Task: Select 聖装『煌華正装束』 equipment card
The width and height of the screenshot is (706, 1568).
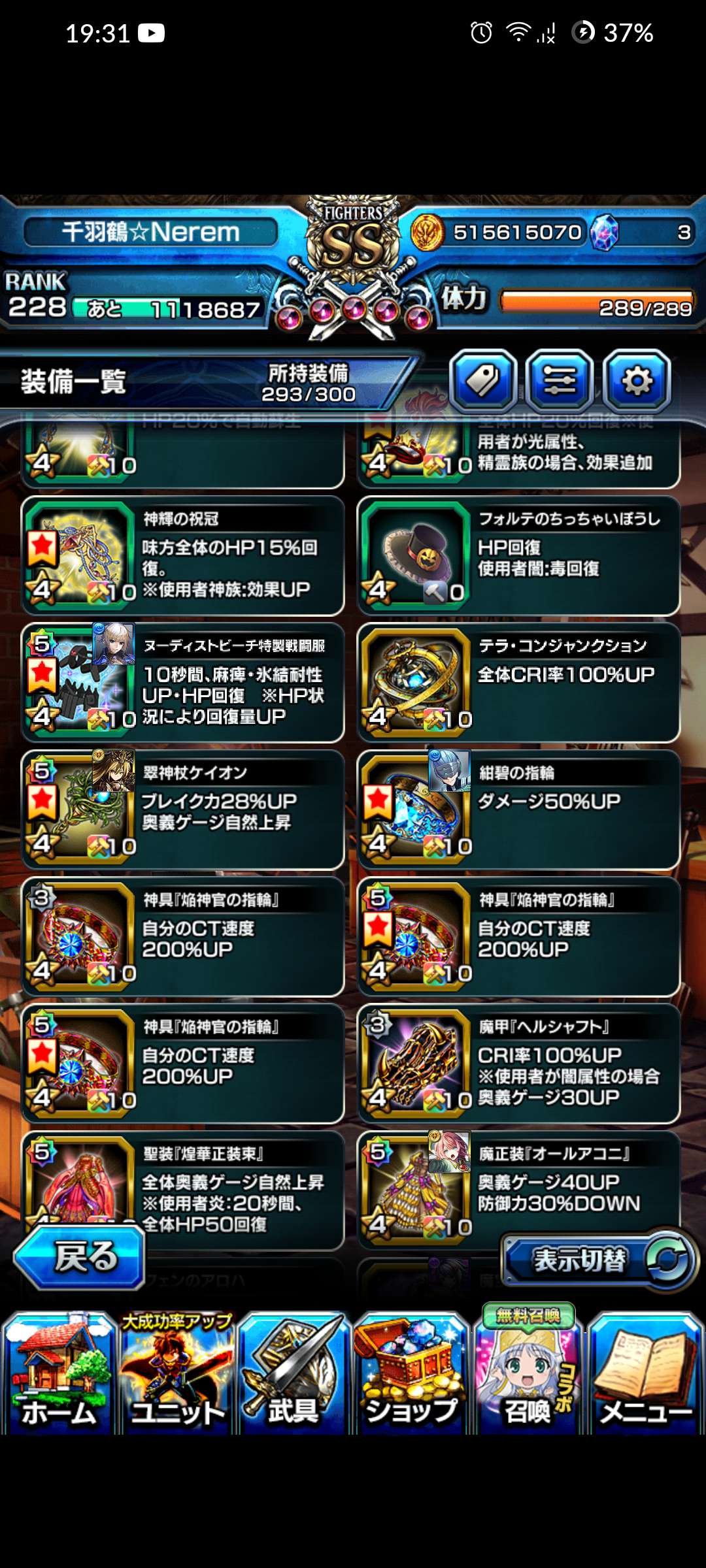Action: pyautogui.click(x=183, y=1190)
